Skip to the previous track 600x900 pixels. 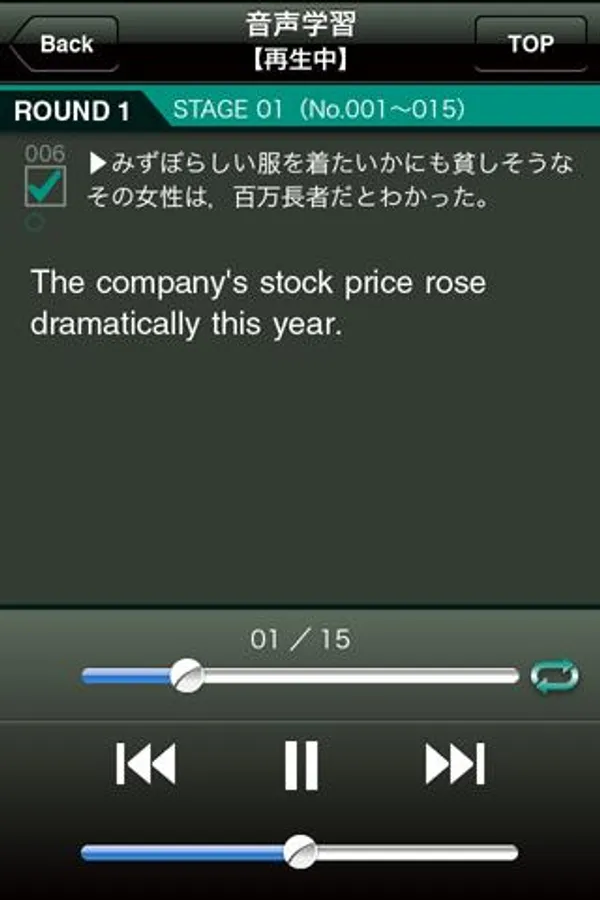(x=146, y=765)
